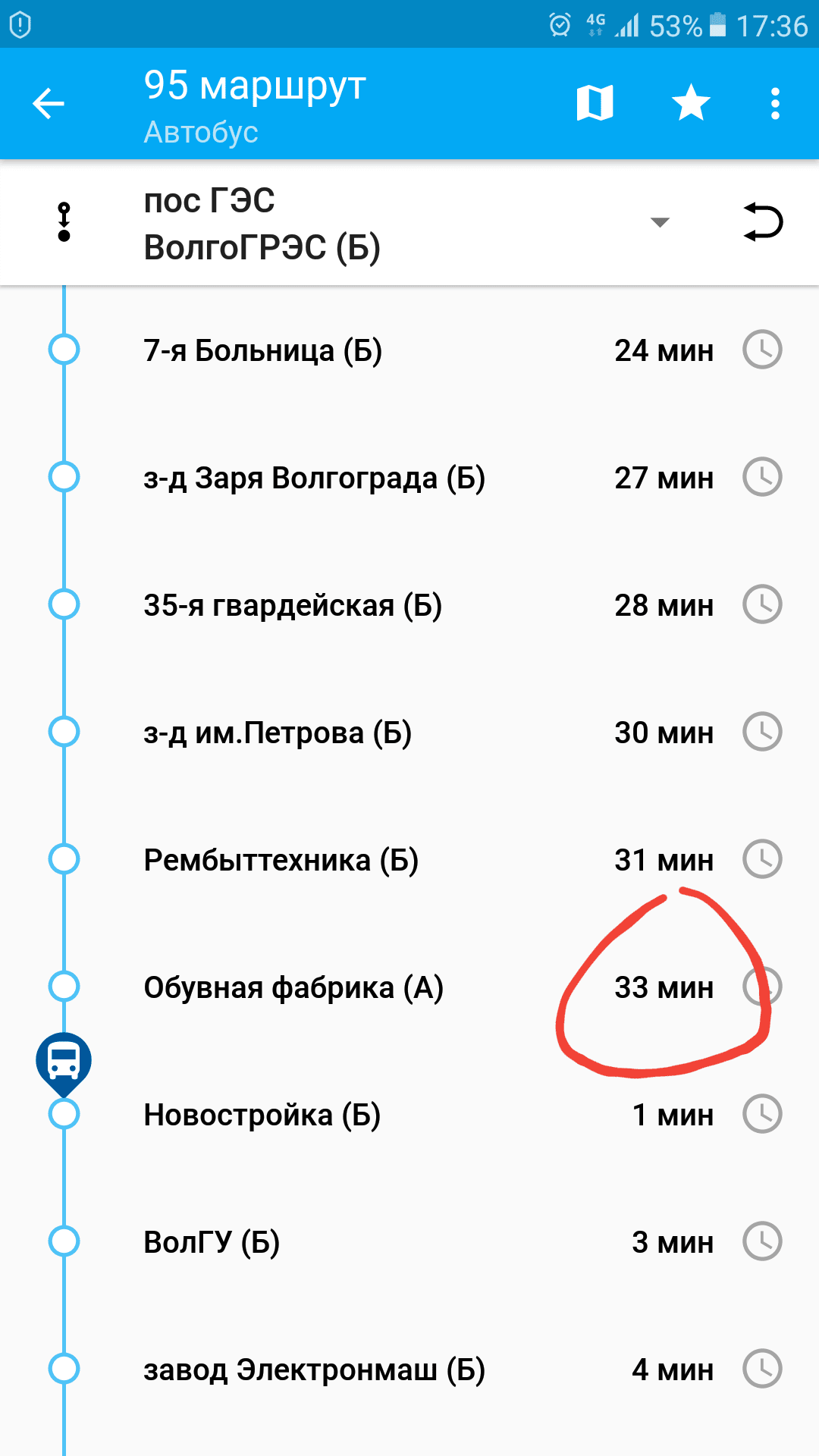Tap the clock icon next to Новостройка (Б)
The image size is (819, 1456).
pos(761,1115)
